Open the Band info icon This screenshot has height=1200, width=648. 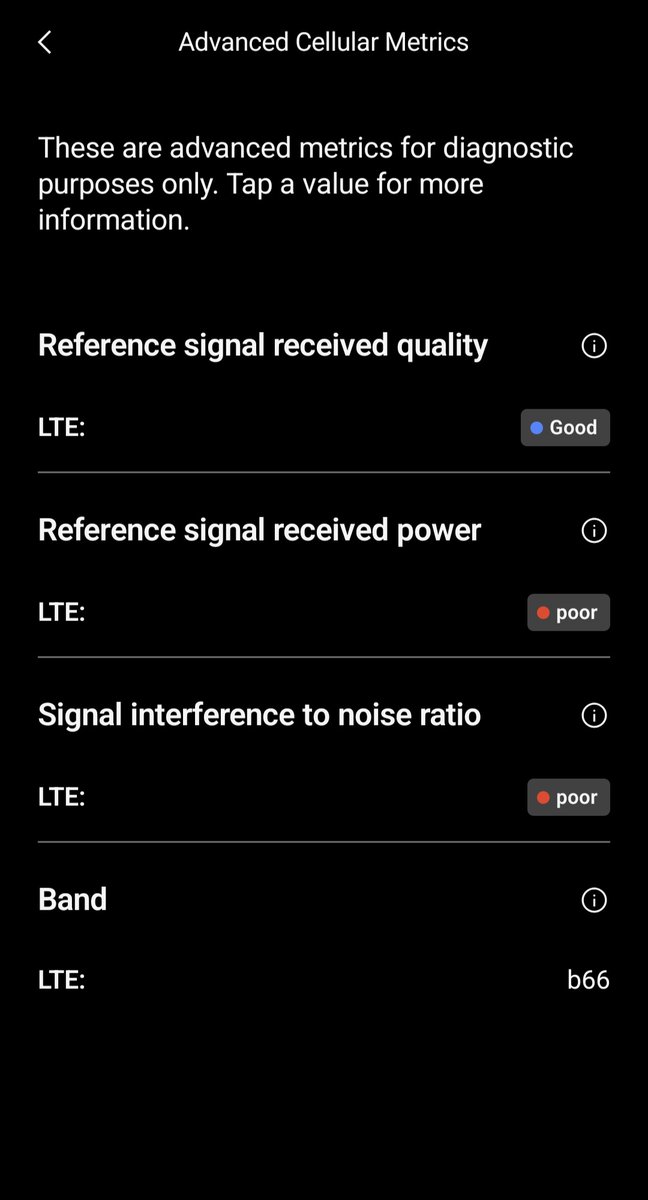(594, 900)
